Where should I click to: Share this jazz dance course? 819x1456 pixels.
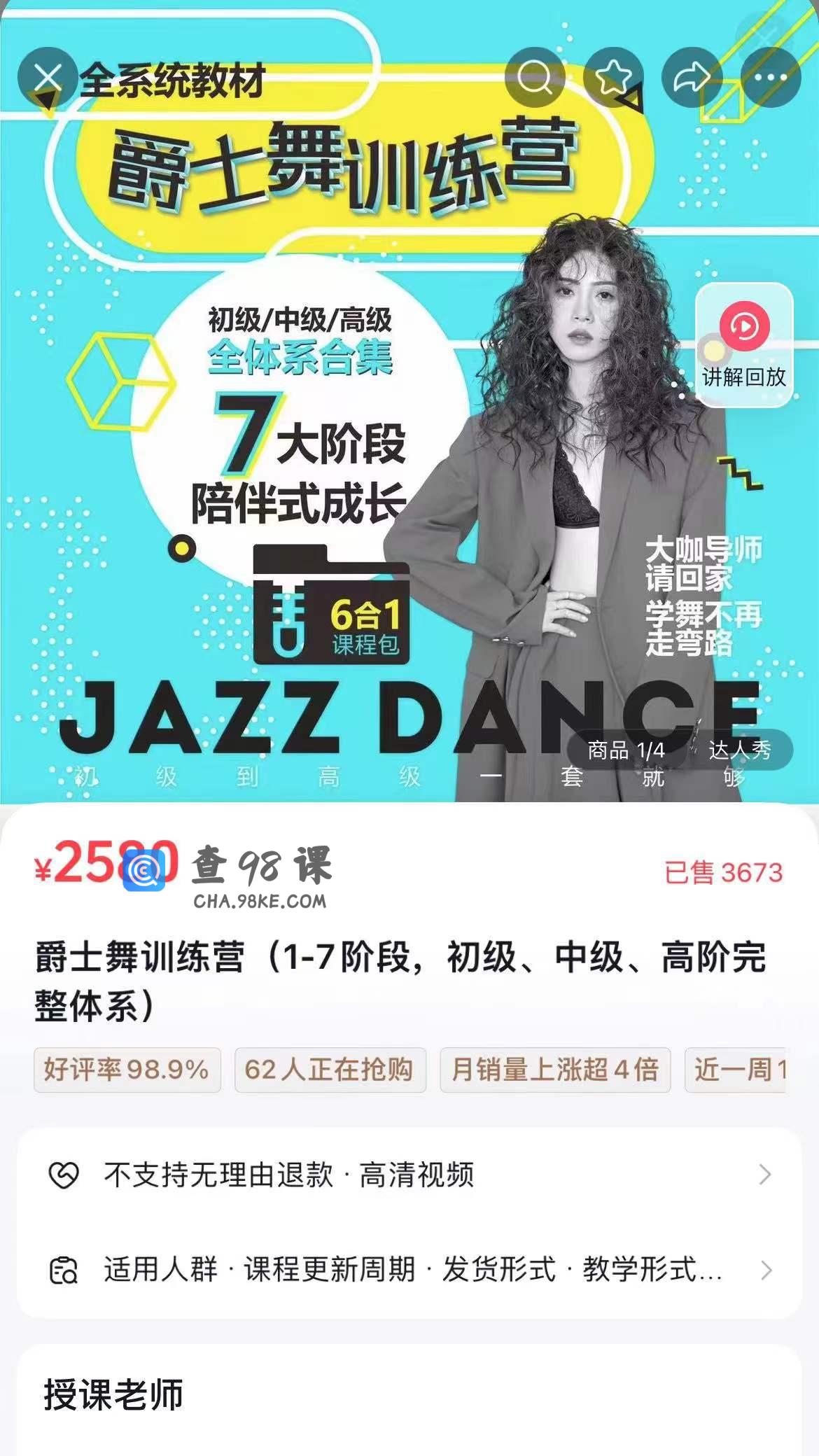692,78
